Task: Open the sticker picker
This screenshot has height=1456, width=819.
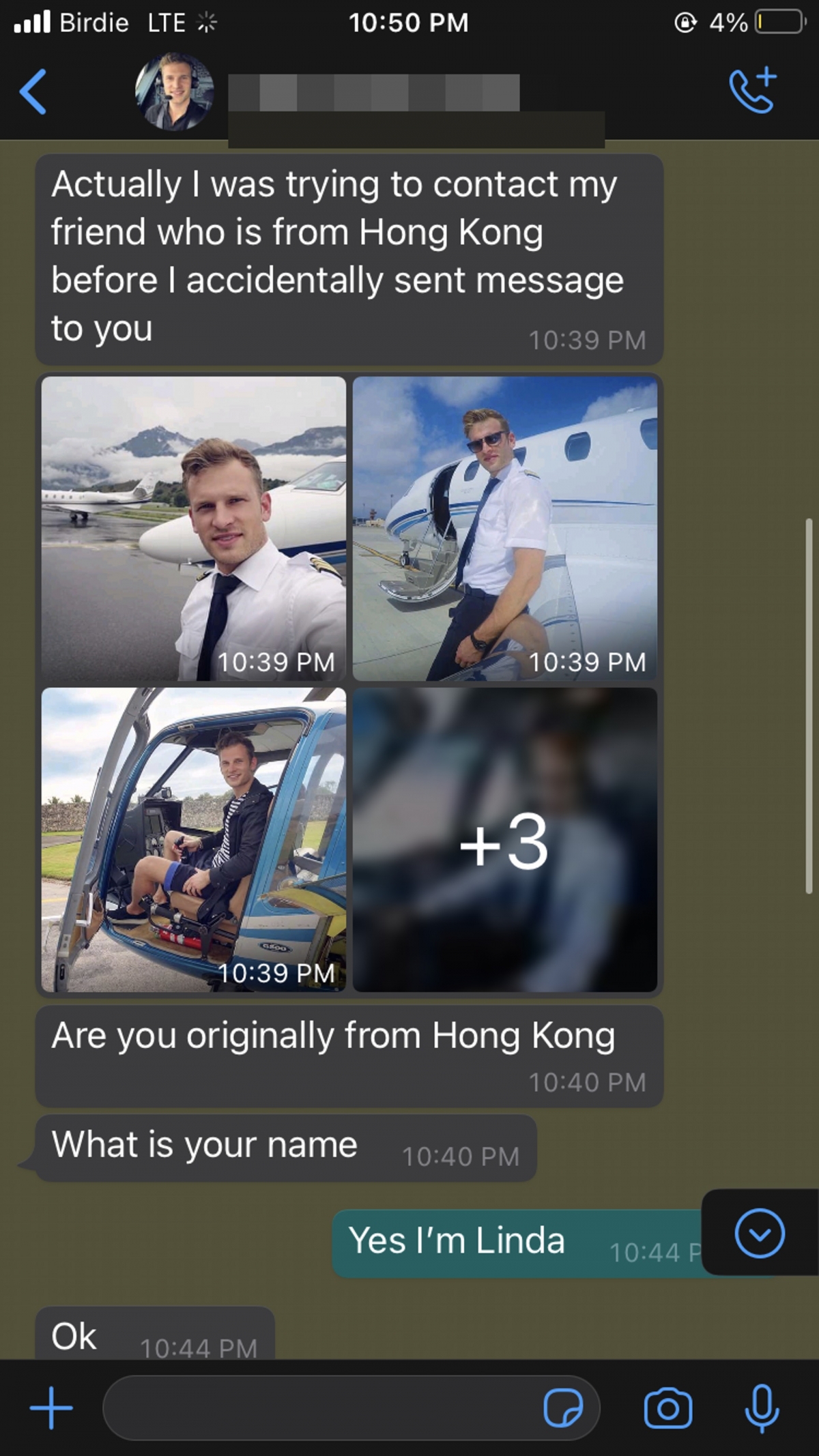Action: (x=563, y=1408)
